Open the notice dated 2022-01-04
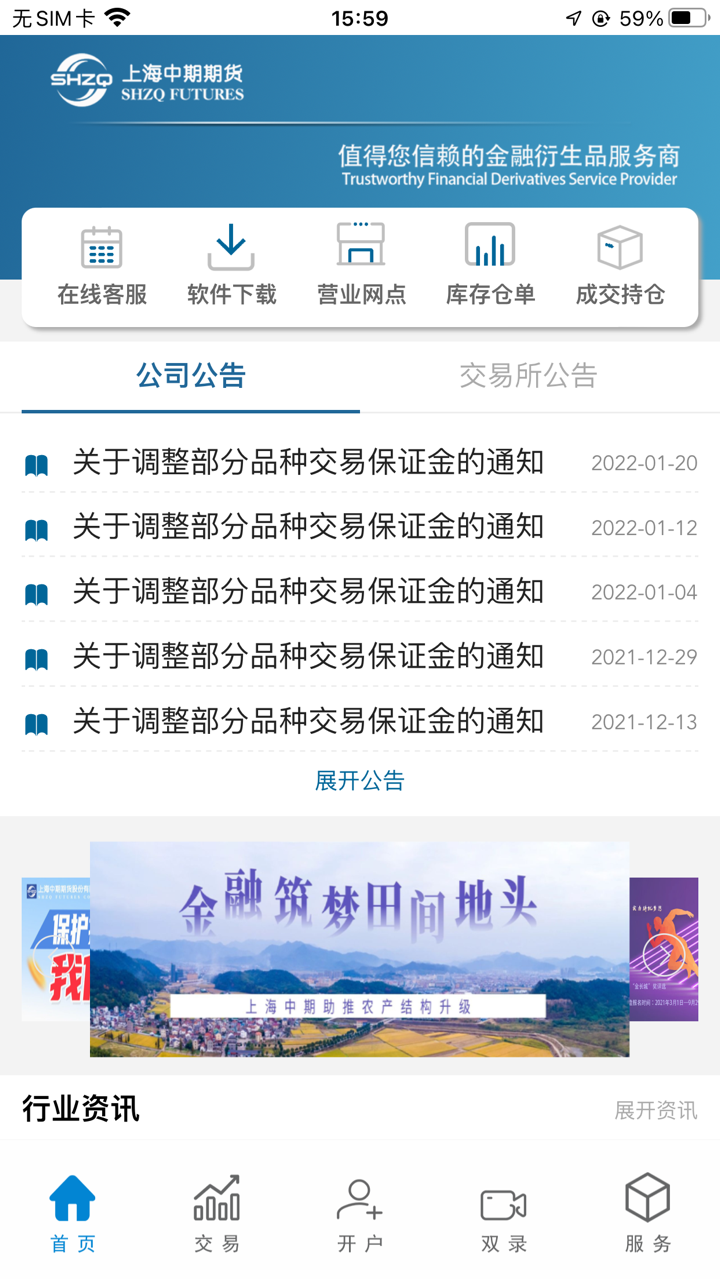 [x=308, y=592]
